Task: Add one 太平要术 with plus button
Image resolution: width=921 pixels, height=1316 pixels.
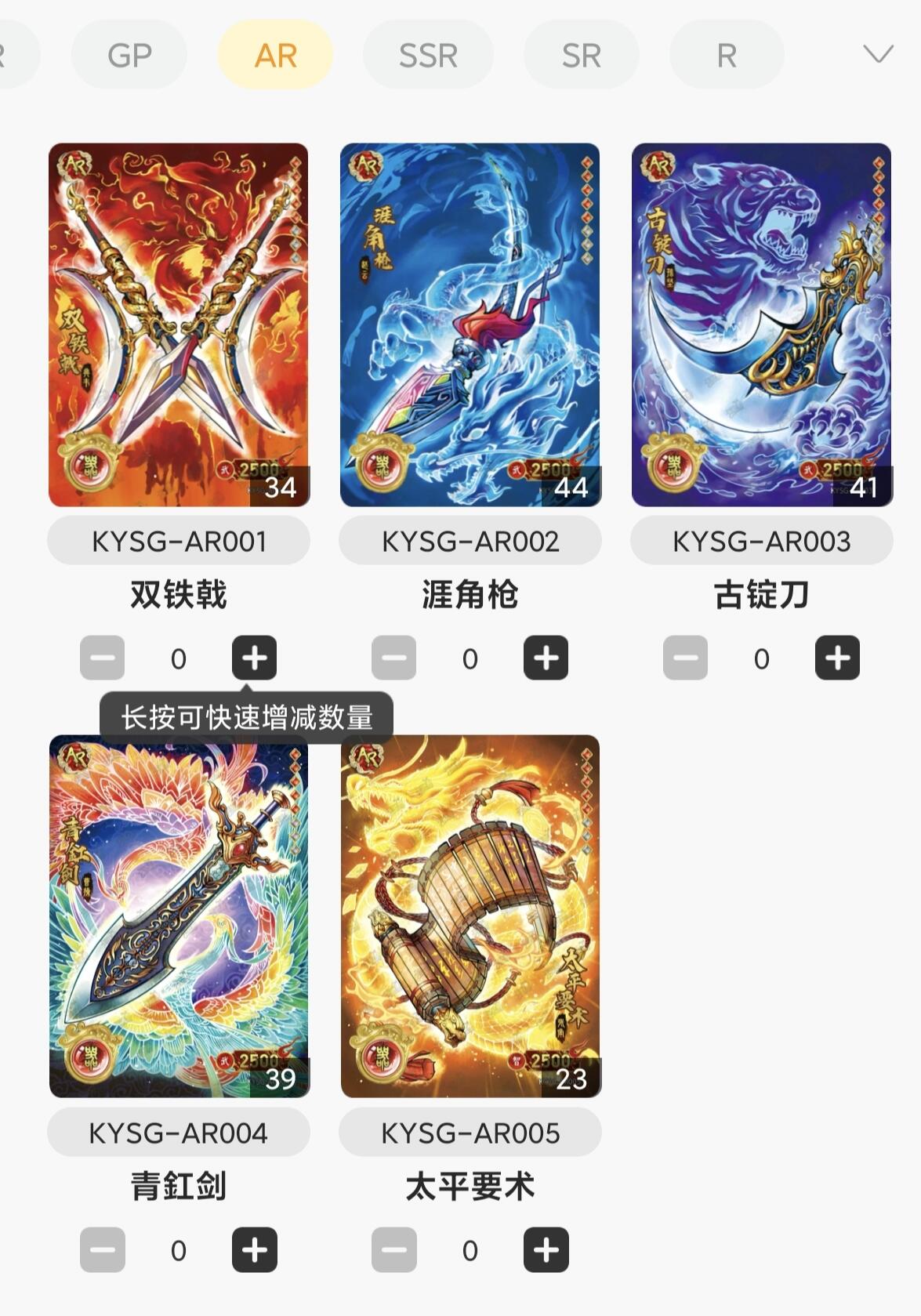Action: [x=546, y=1249]
